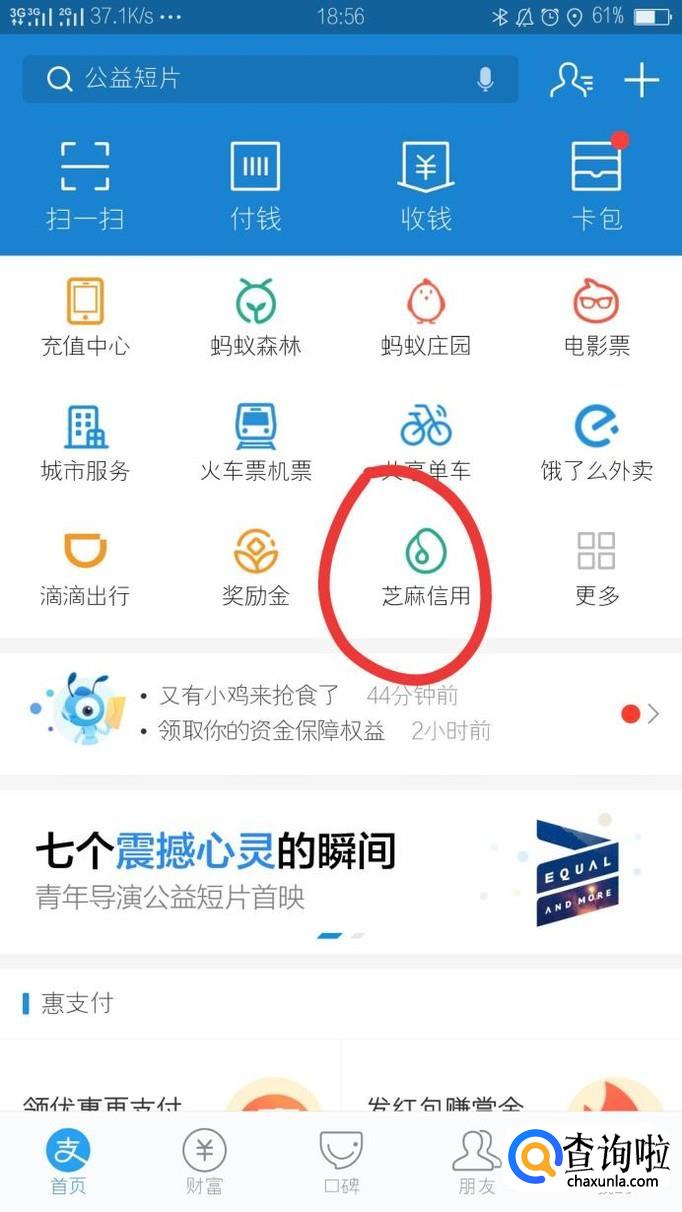The width and height of the screenshot is (682, 1212).
Task: Open 滴滴出行
Action: point(85,567)
